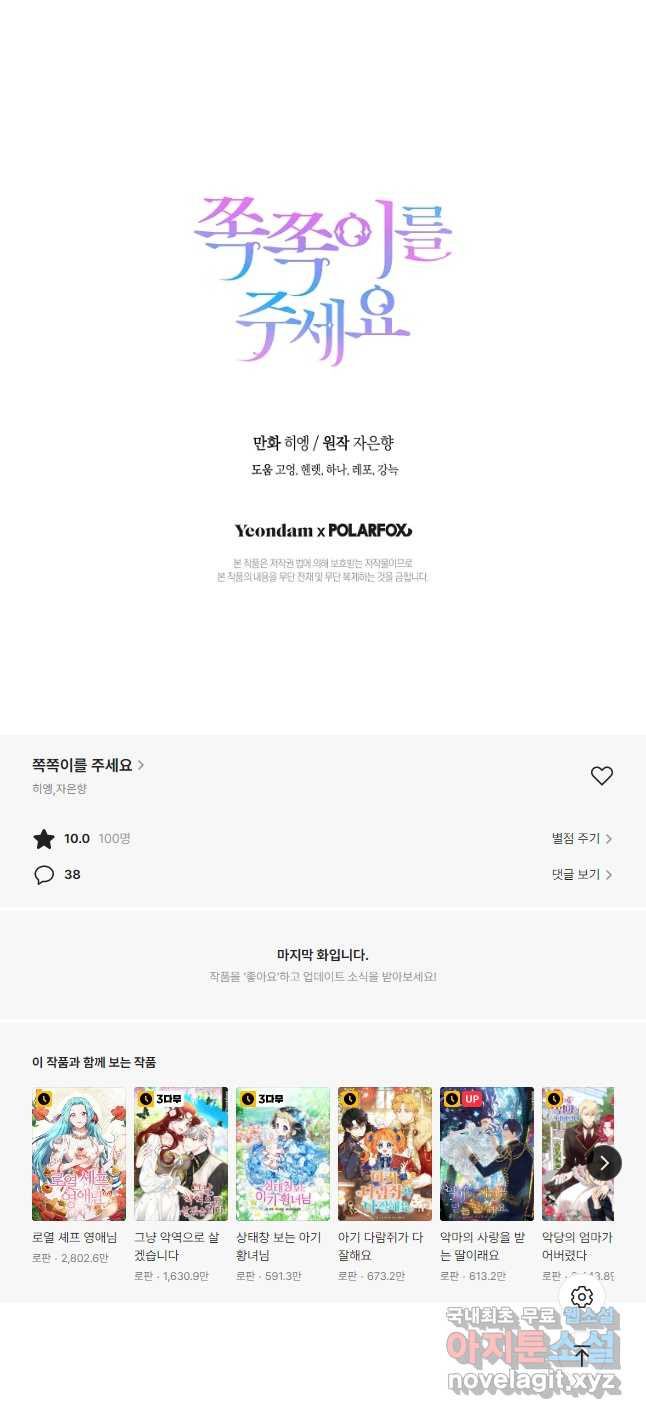Open comments via 댓글 보기
Screen dimensions: 646x1419
point(582,874)
